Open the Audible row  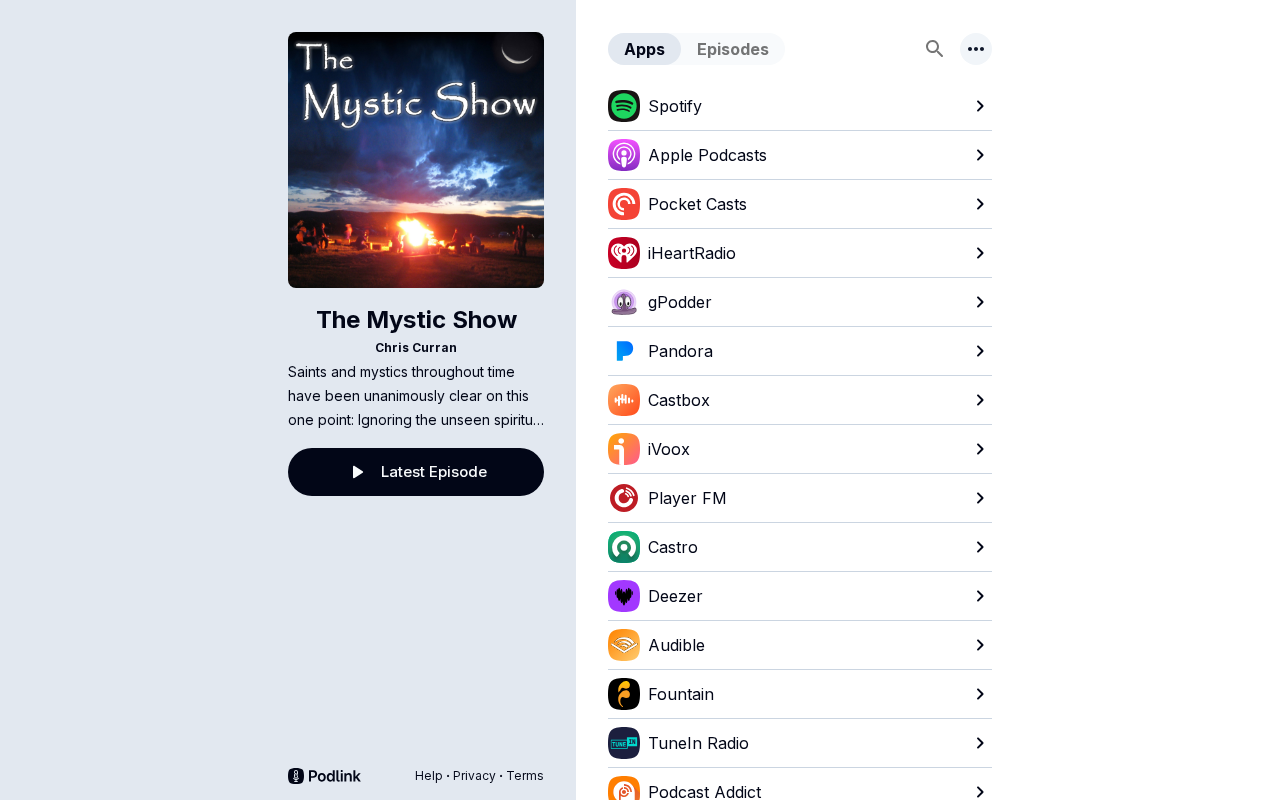pyautogui.click(x=800, y=645)
